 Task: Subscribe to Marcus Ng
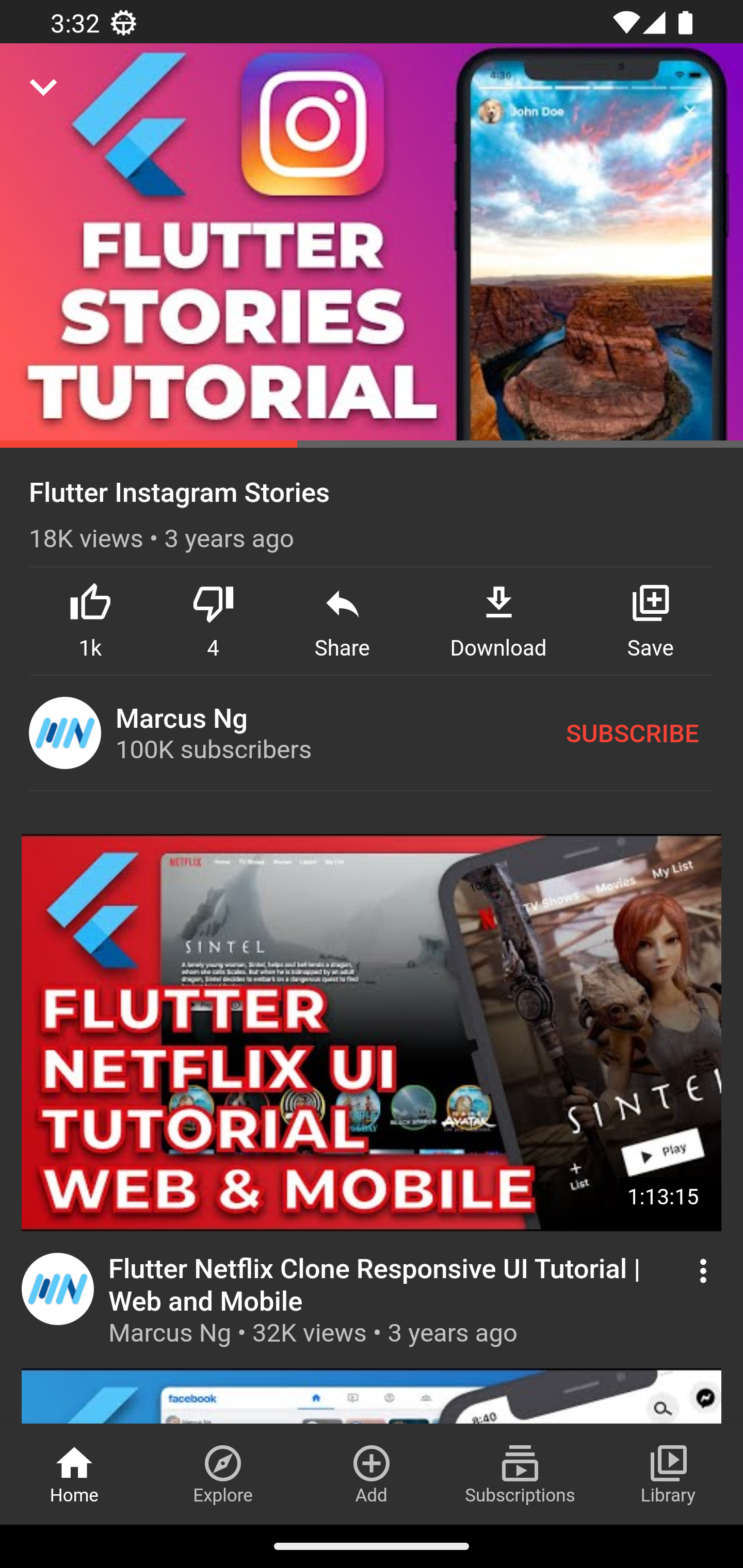(632, 733)
